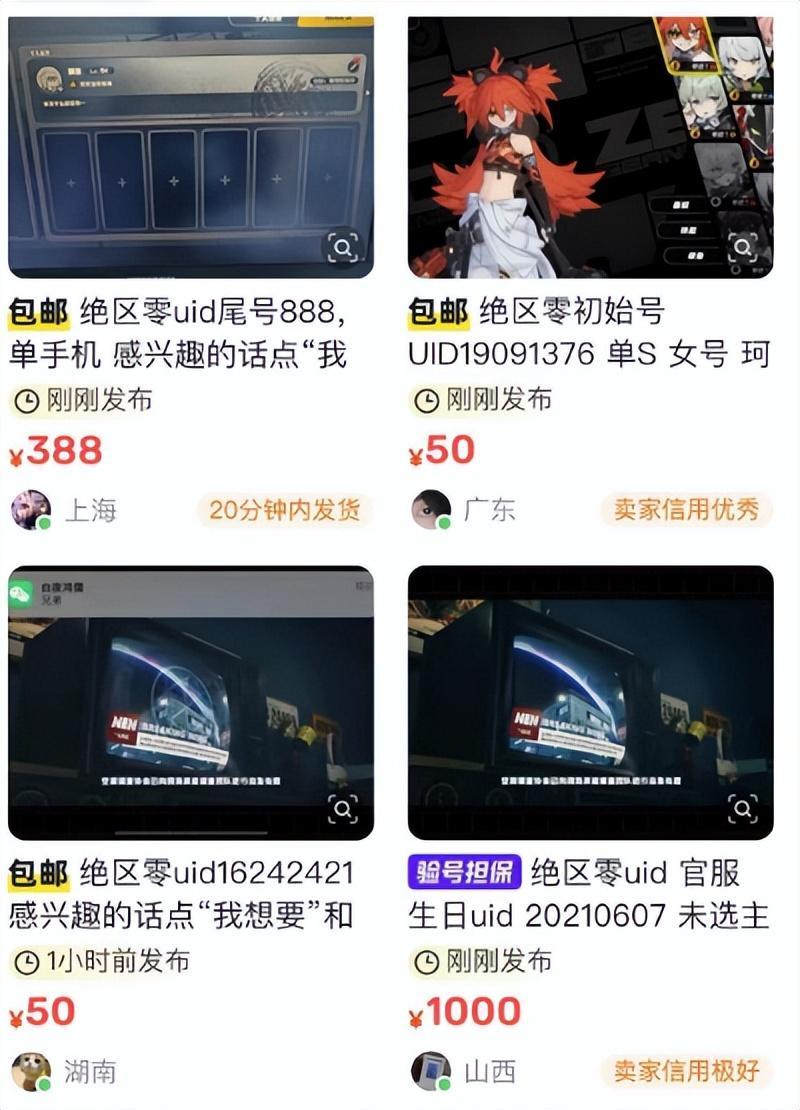Find similar items for the uid尾号888 listing
The image size is (800, 1110).
click(x=343, y=247)
